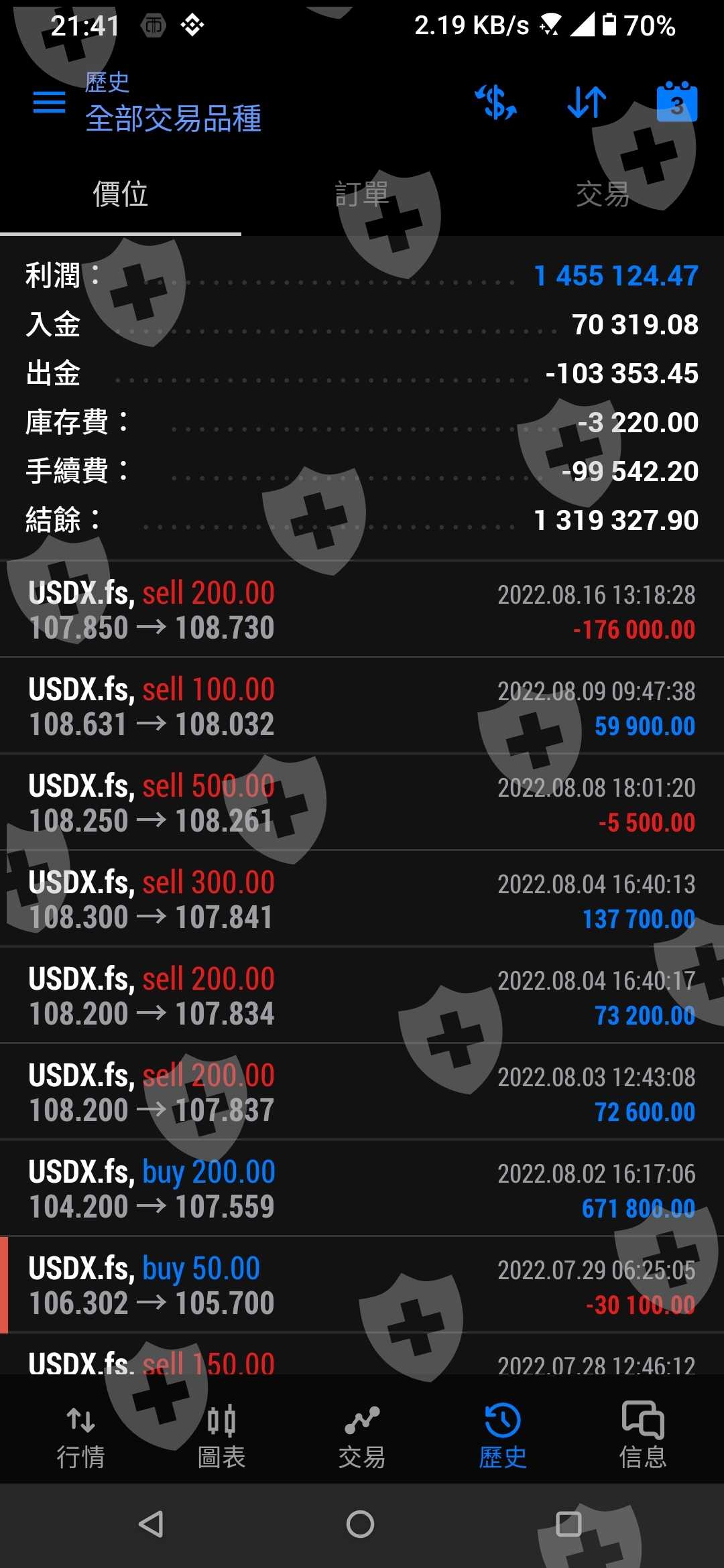Open the hamburger drawer menu
Screen dimensions: 724x1568
(x=50, y=103)
